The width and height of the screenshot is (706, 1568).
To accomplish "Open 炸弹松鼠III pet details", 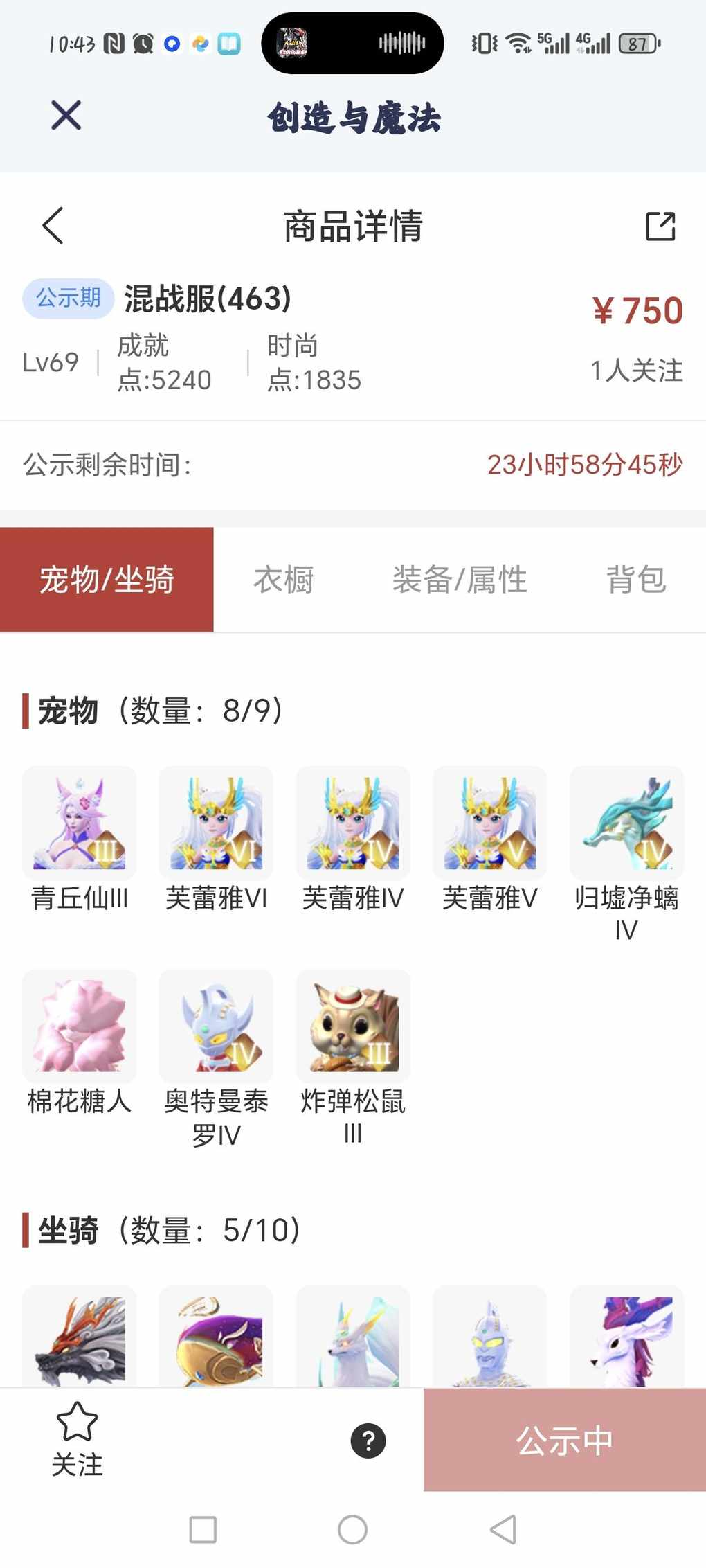I will pyautogui.click(x=353, y=1026).
